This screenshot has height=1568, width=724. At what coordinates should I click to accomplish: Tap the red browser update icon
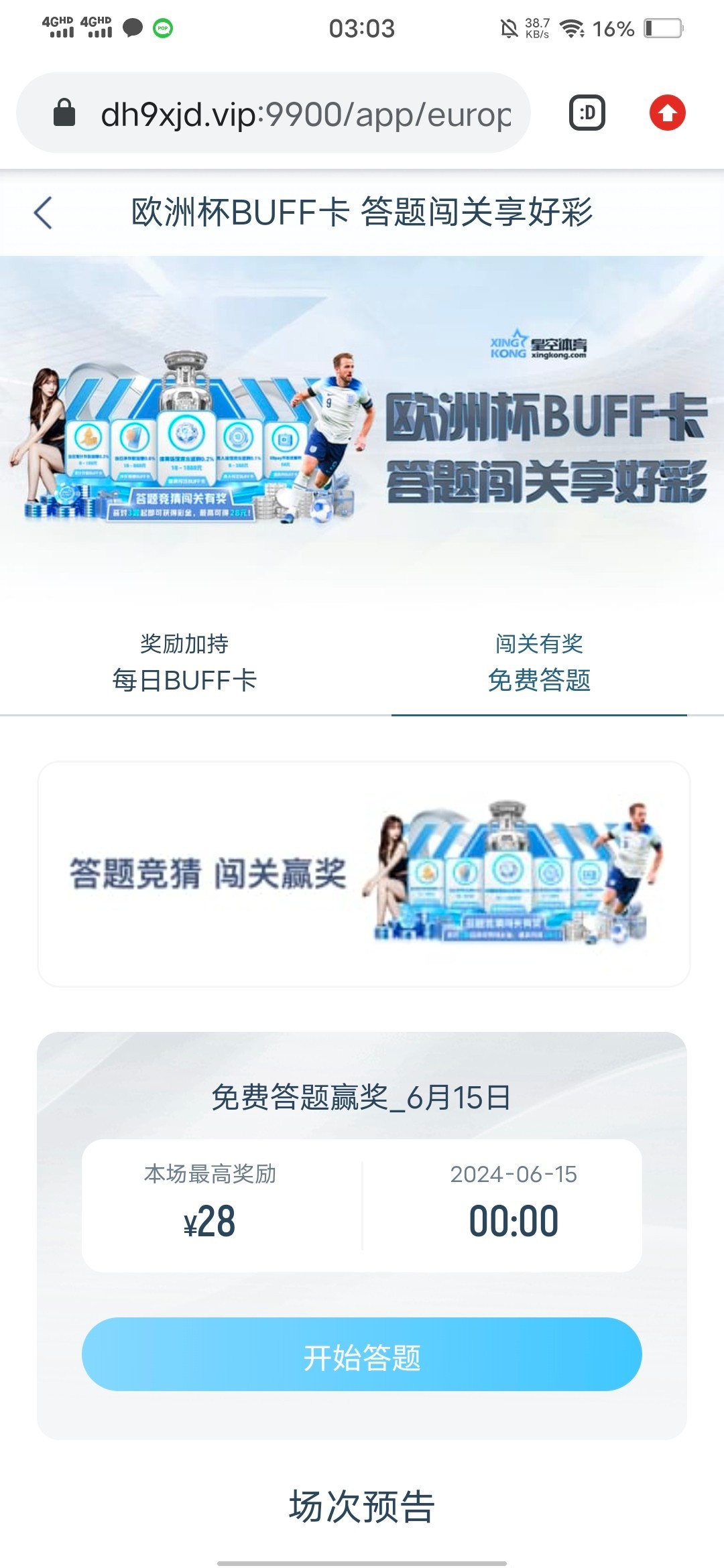pyautogui.click(x=667, y=113)
